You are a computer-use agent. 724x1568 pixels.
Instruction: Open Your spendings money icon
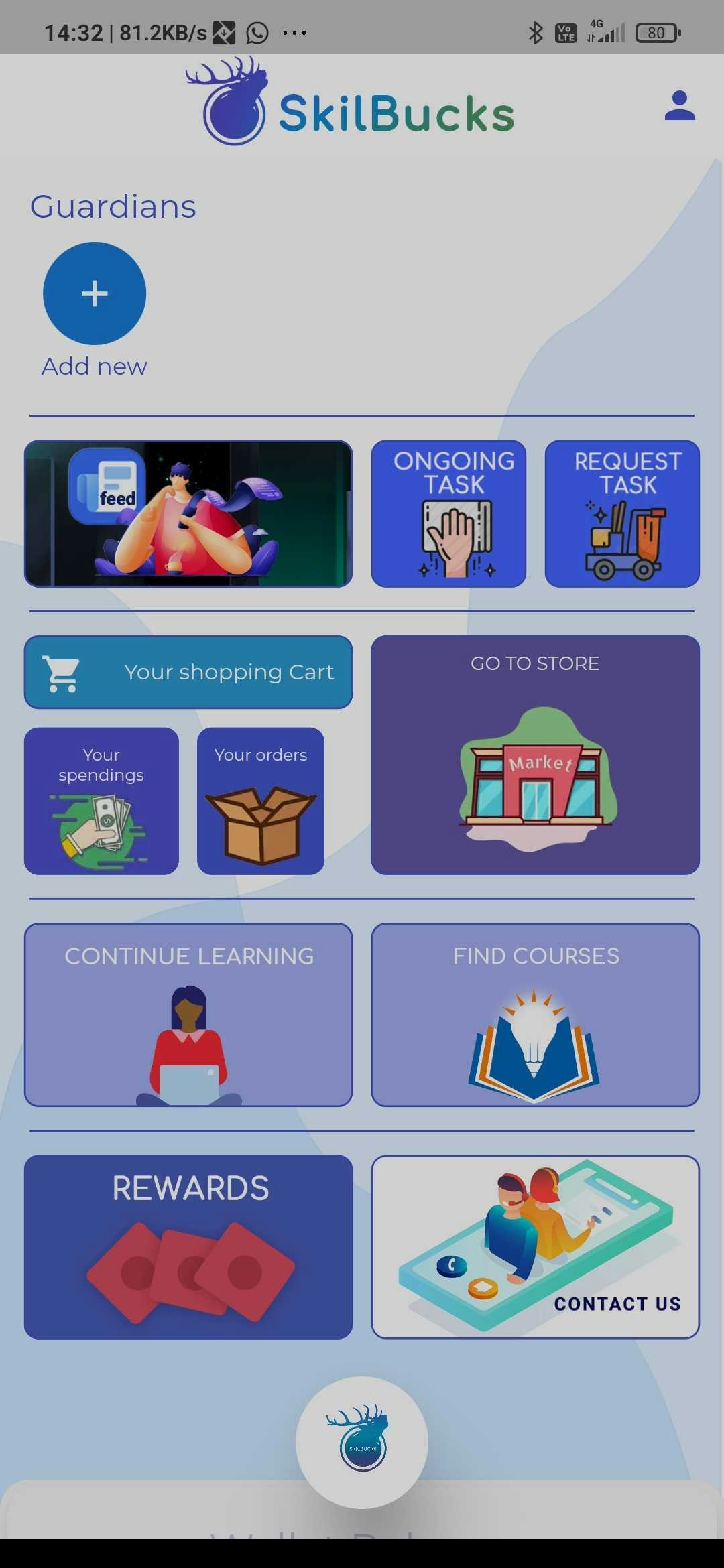coord(101,824)
